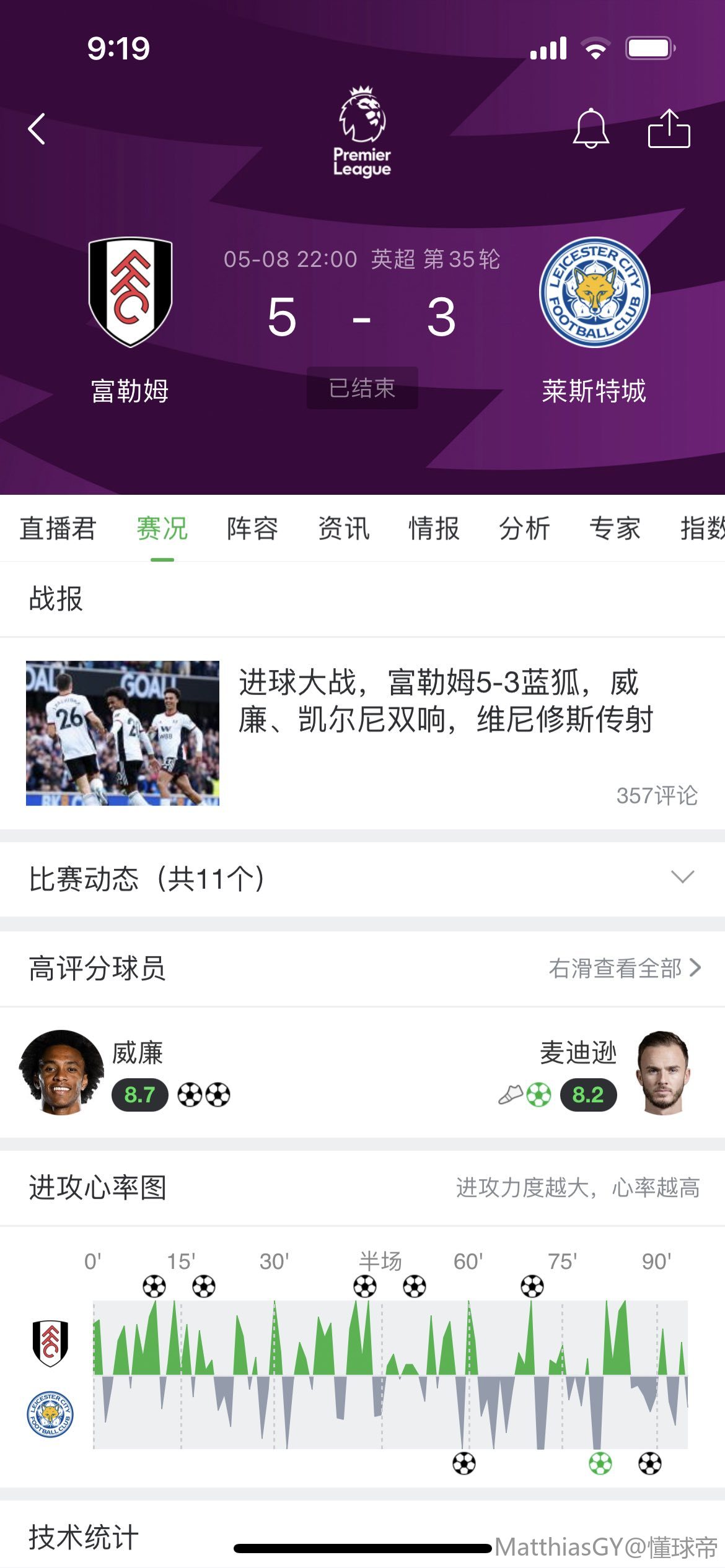This screenshot has height=1568, width=725.
Task: View all rated players via 右滑查看全部
Action: [x=625, y=968]
